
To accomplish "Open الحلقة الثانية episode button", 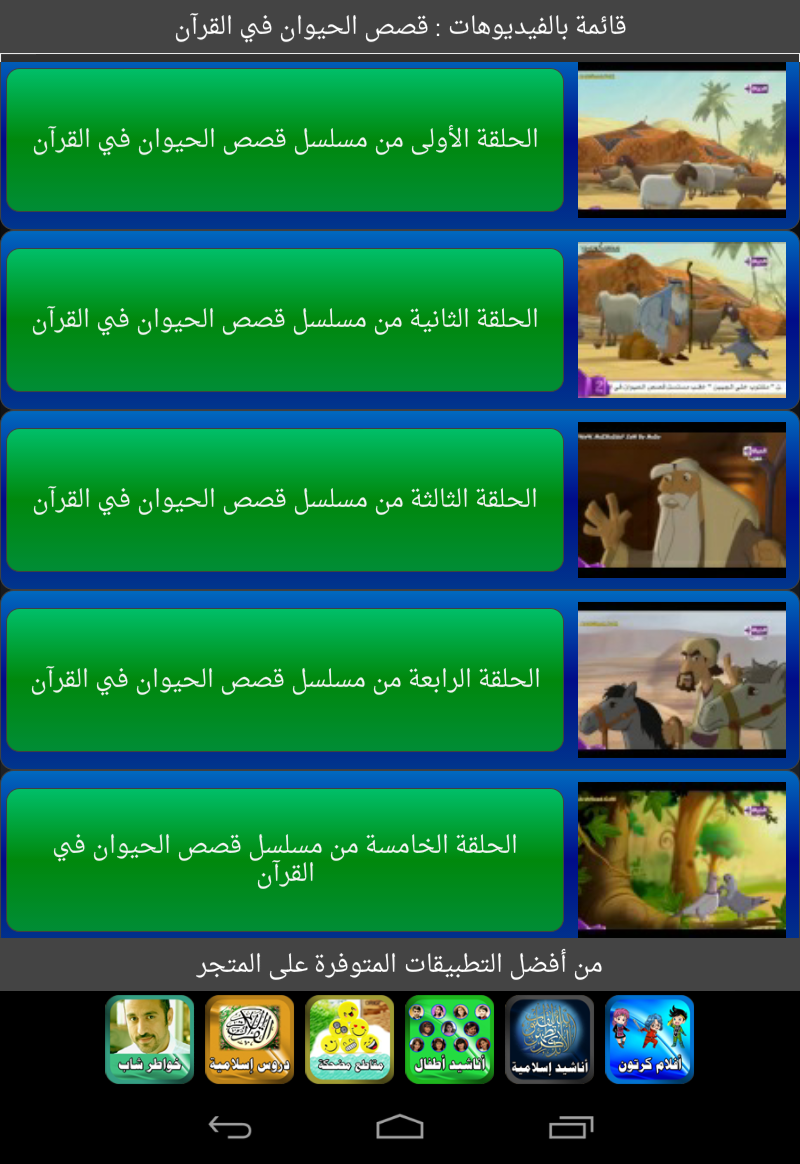I will coord(285,320).
